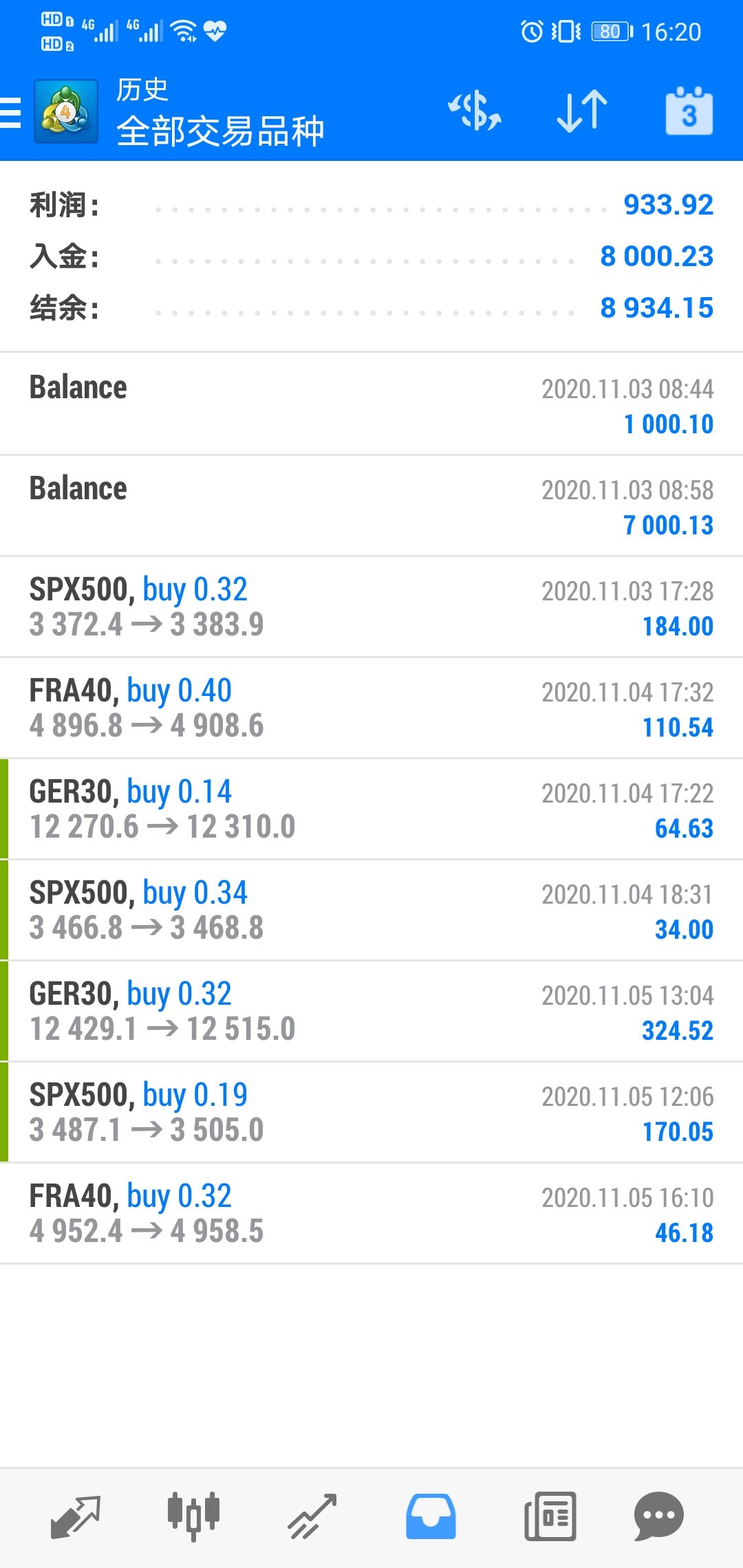743x1568 pixels.
Task: Select the History inbox tab
Action: tap(431, 1516)
